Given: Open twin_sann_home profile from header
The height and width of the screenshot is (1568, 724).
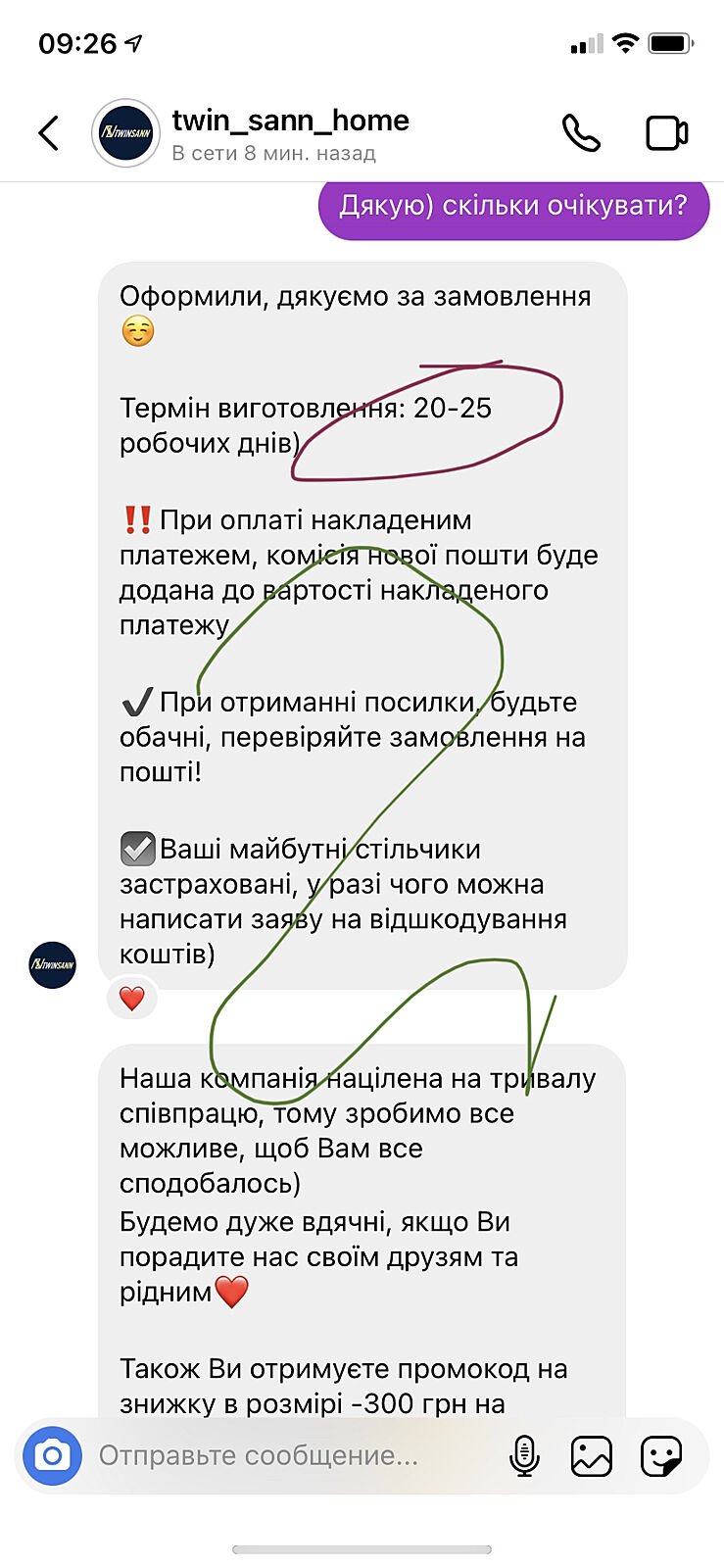Looking at the screenshot, I should pos(290,122).
